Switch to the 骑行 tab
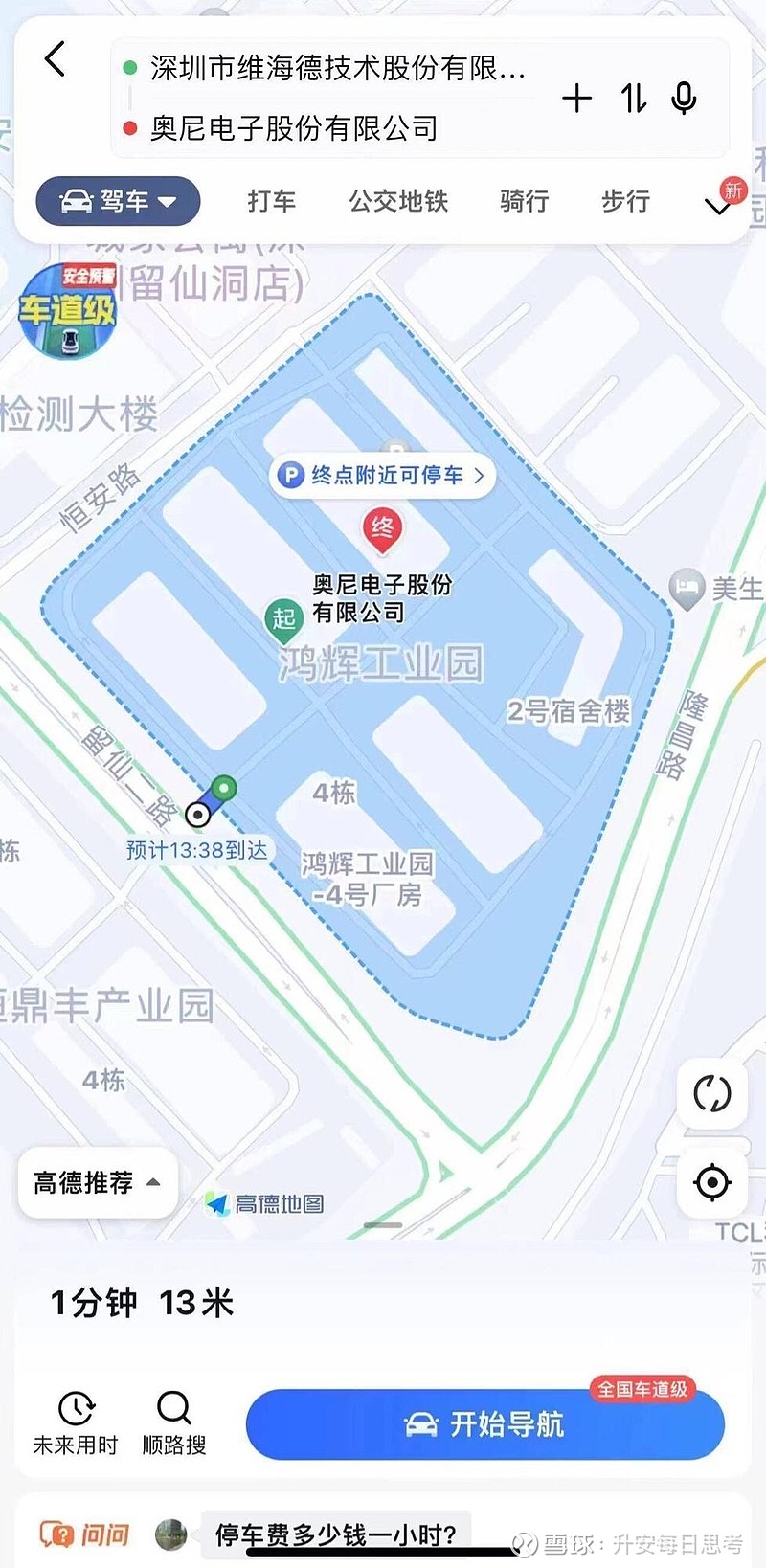Viewport: 766px width, 1568px height. pyautogui.click(x=524, y=201)
